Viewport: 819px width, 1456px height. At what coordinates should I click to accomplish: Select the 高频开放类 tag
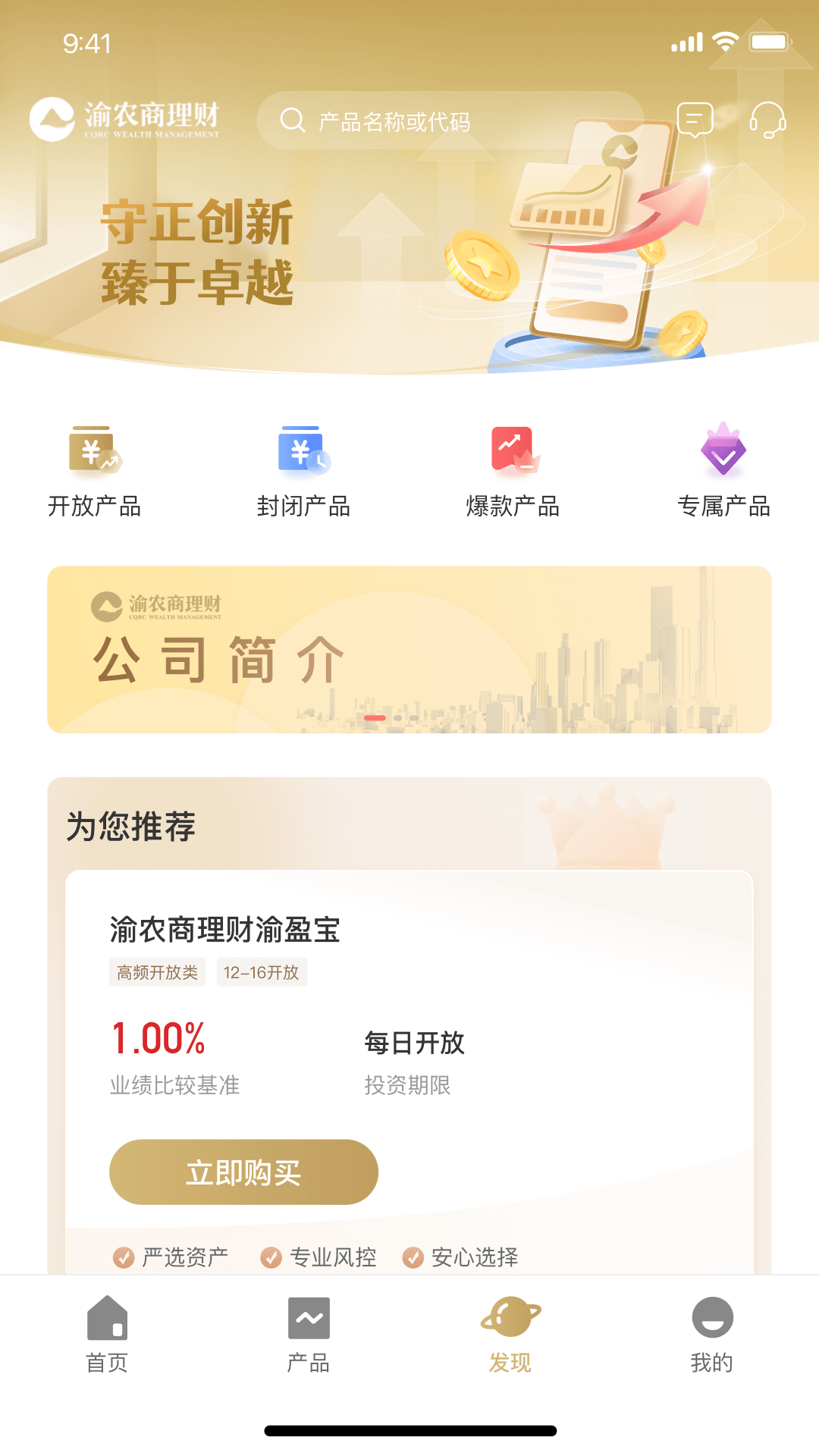157,971
